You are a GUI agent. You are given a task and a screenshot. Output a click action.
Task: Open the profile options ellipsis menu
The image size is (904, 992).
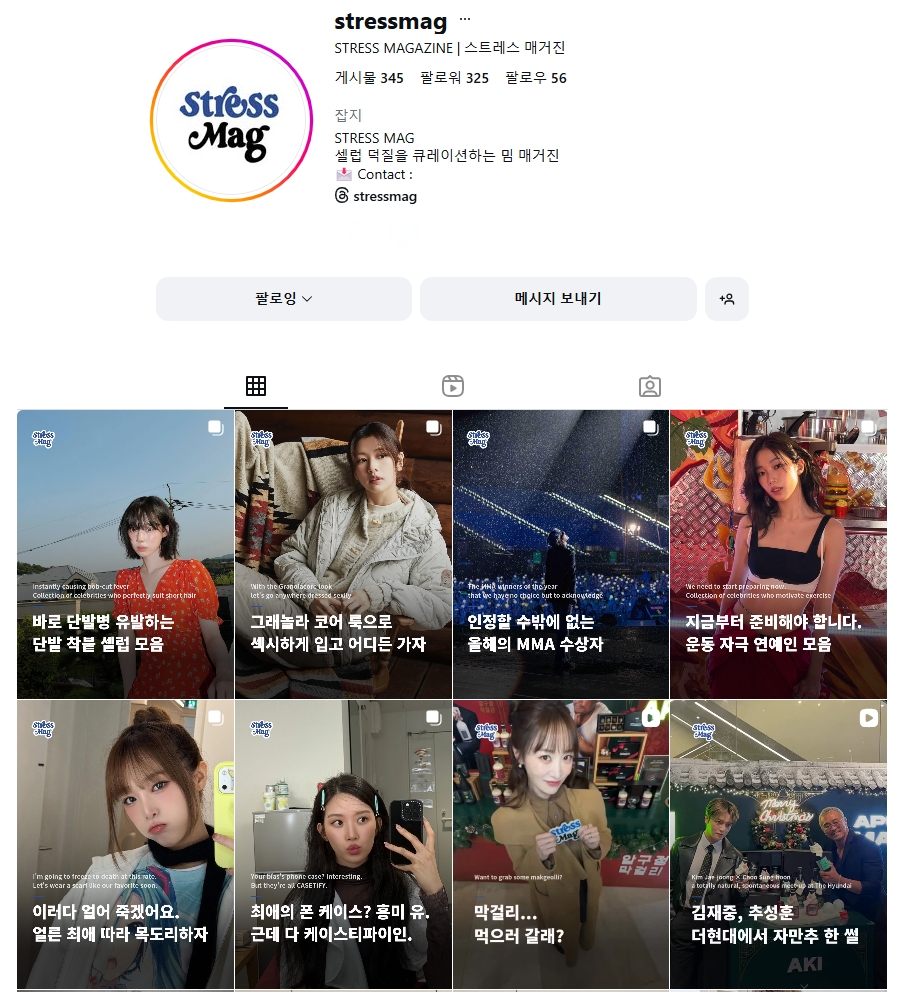point(463,18)
